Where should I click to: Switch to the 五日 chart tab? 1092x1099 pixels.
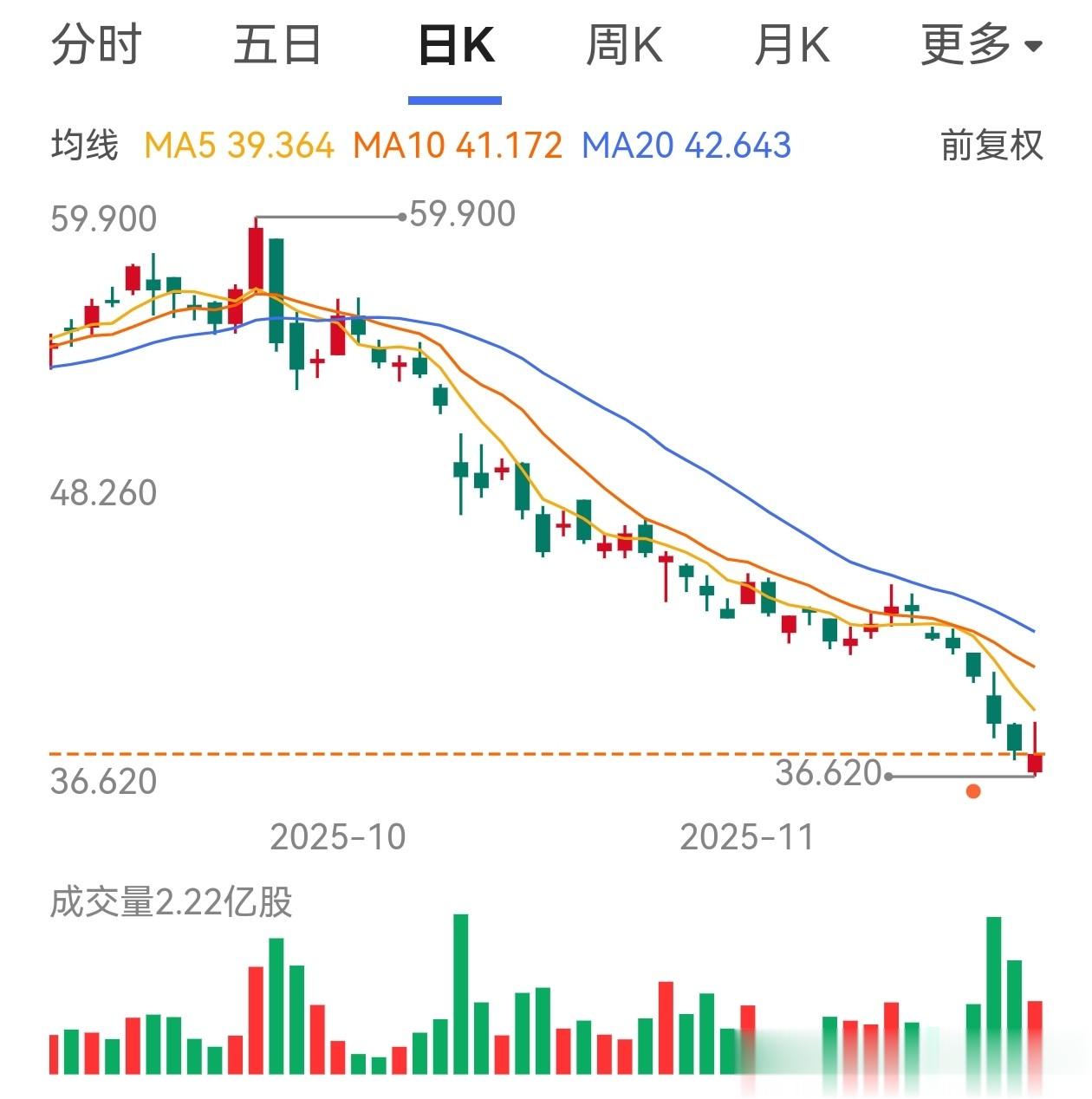pos(277,45)
